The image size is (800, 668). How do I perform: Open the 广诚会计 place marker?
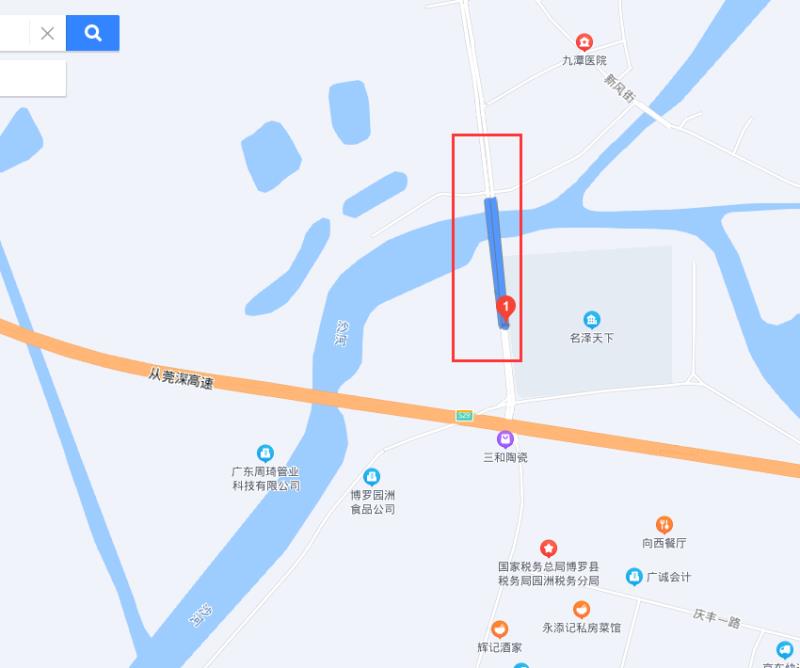(x=634, y=577)
